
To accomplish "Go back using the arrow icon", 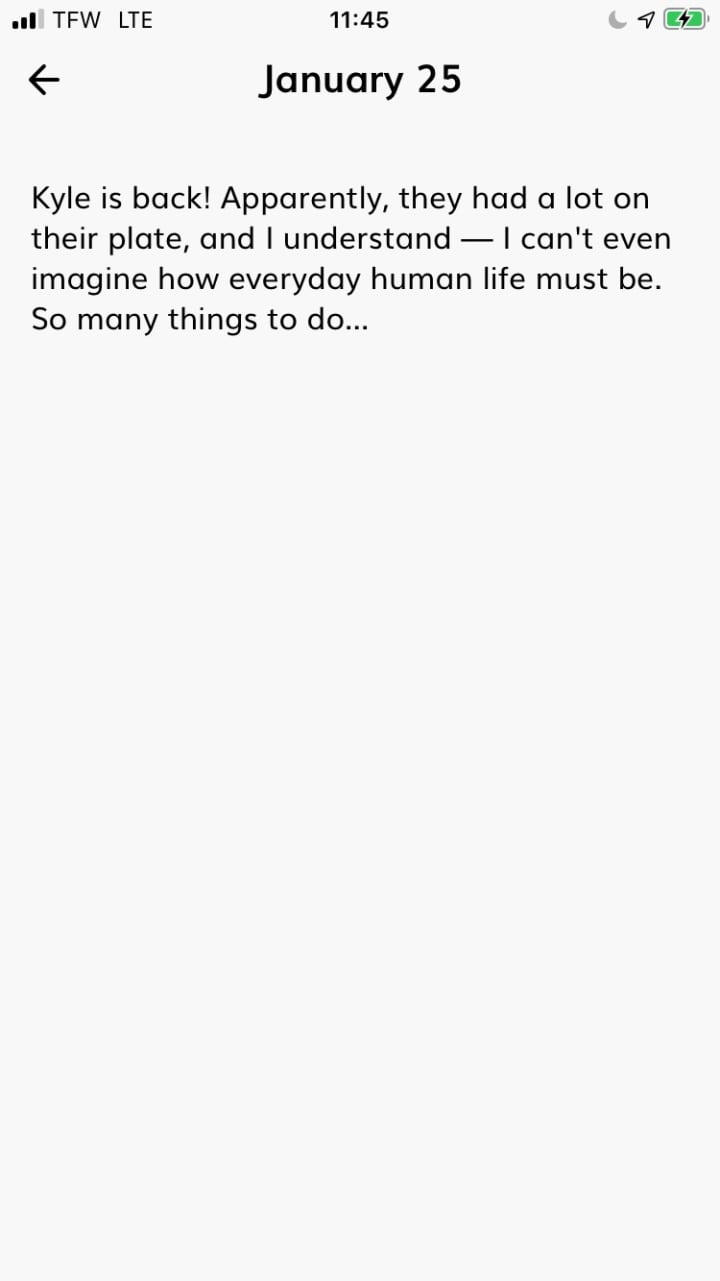I will pyautogui.click(x=44, y=80).
